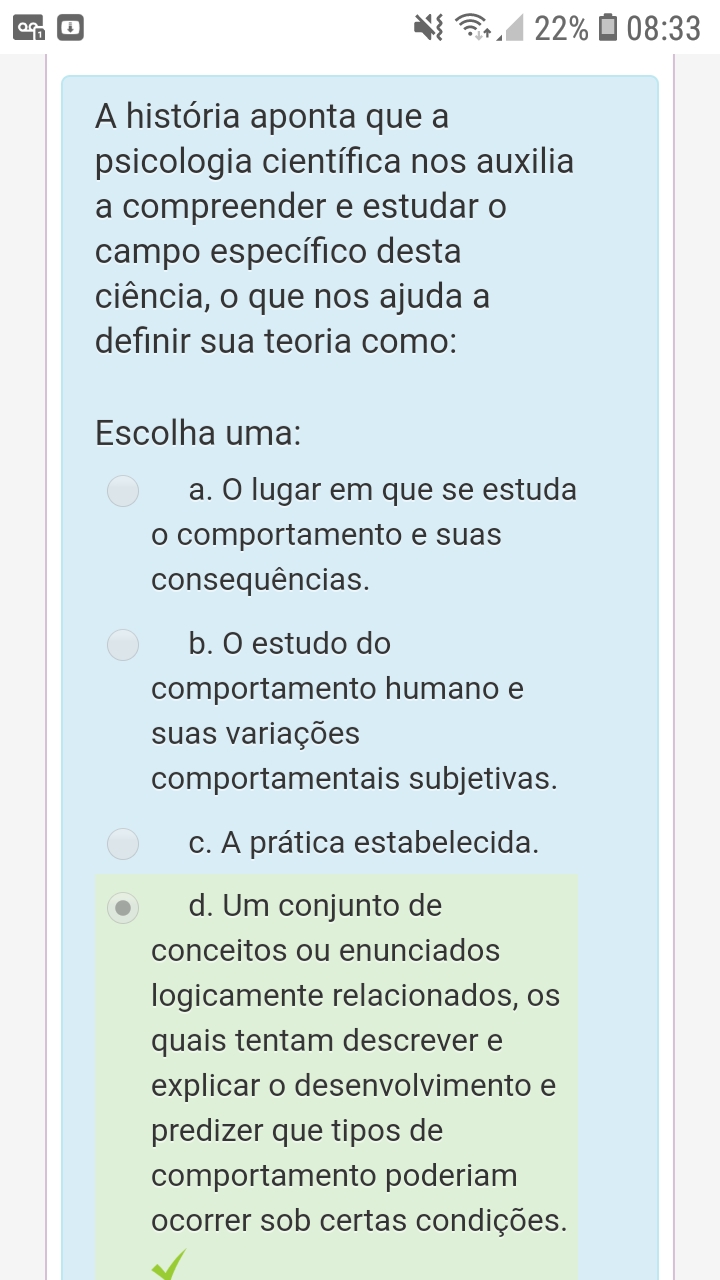Viewport: 720px width, 1280px height.
Task: Select option a about the place of study
Action: click(123, 491)
